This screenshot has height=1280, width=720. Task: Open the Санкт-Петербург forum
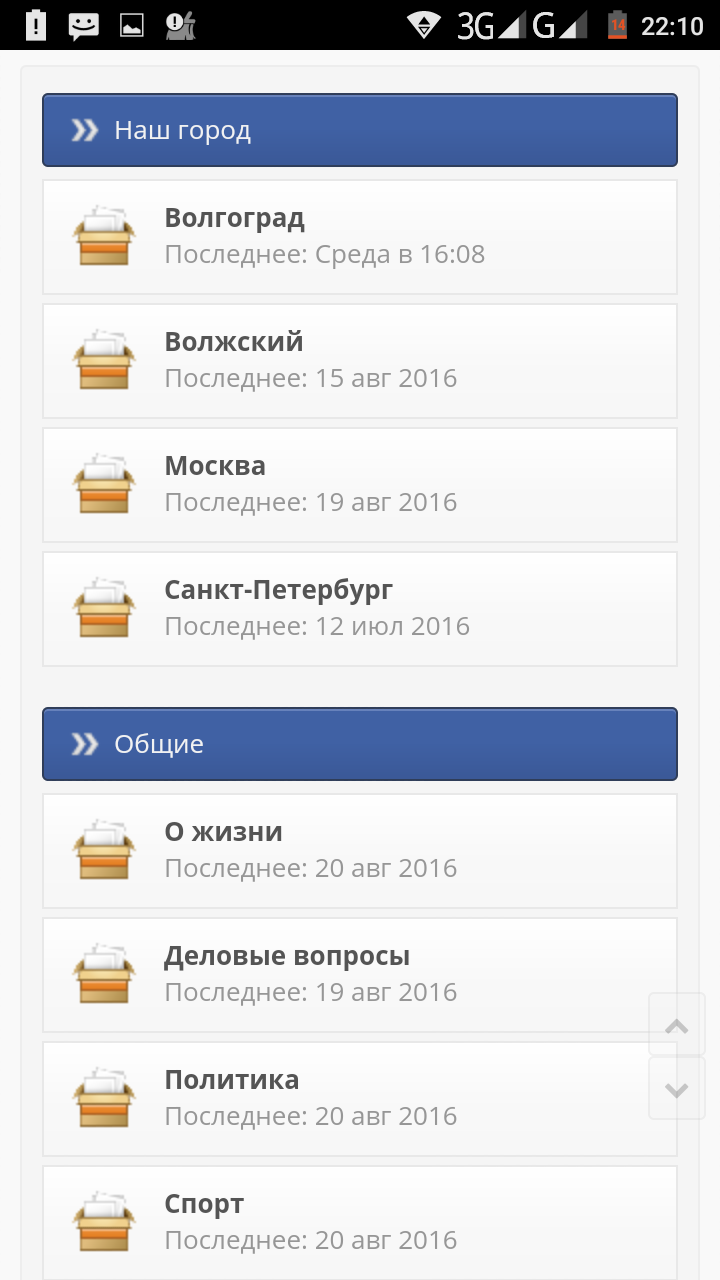pos(278,590)
